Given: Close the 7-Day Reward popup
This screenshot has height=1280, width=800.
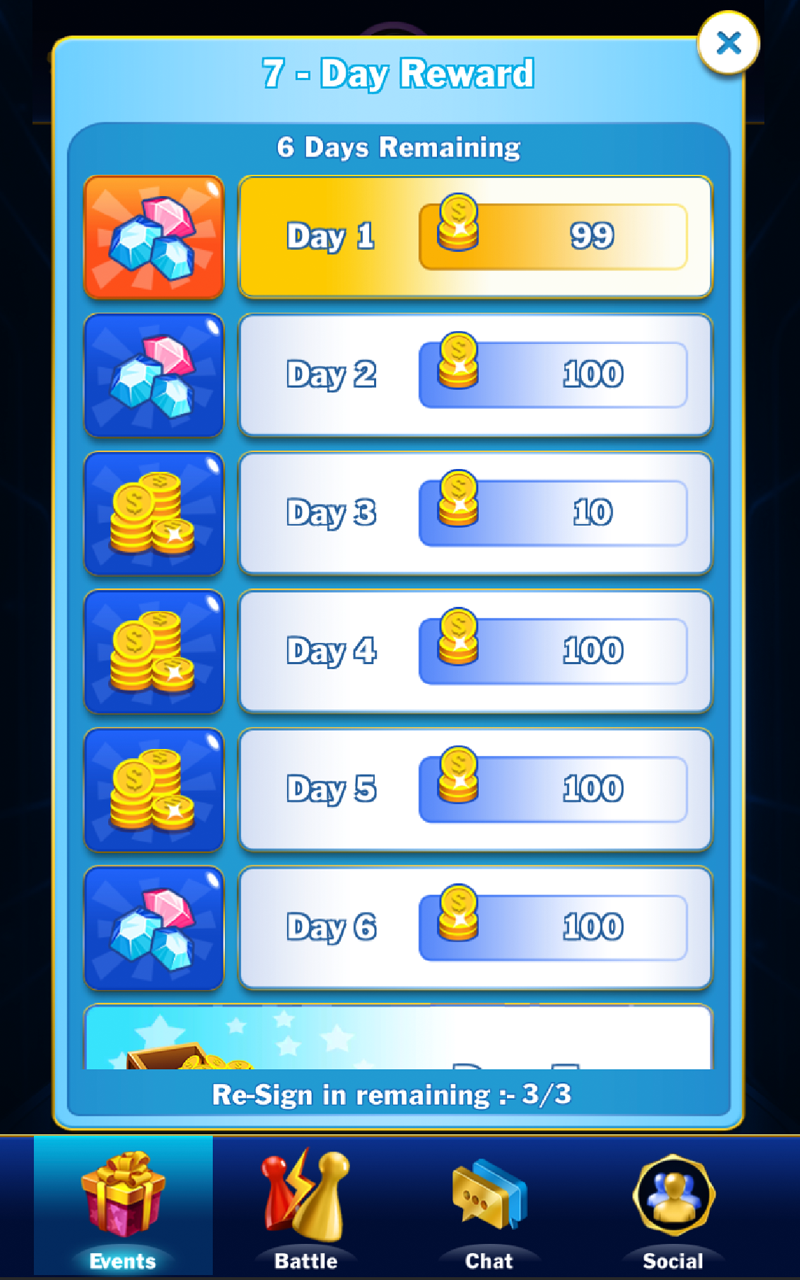Looking at the screenshot, I should click(728, 43).
